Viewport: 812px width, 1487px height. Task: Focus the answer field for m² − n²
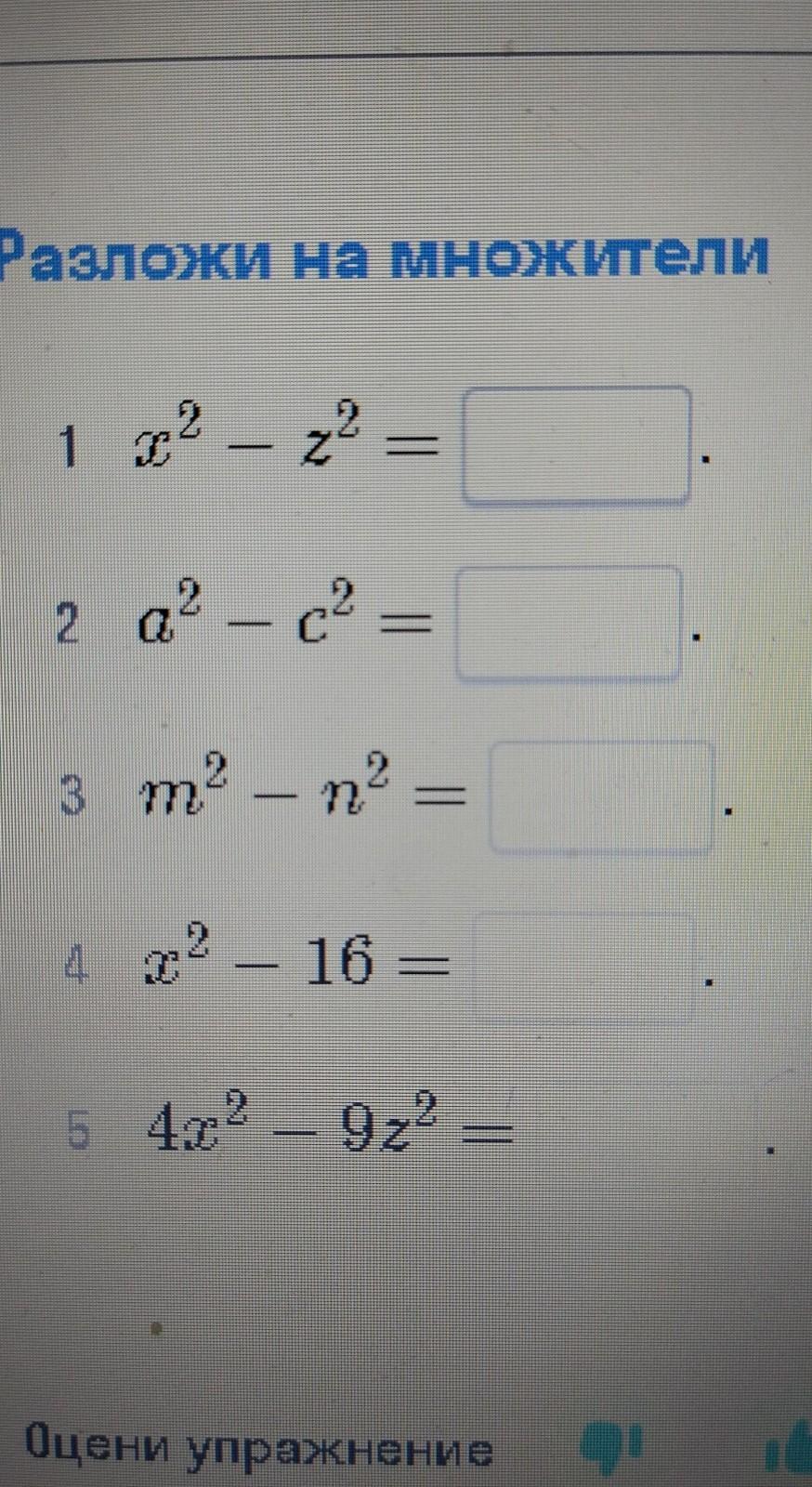click(x=601, y=796)
